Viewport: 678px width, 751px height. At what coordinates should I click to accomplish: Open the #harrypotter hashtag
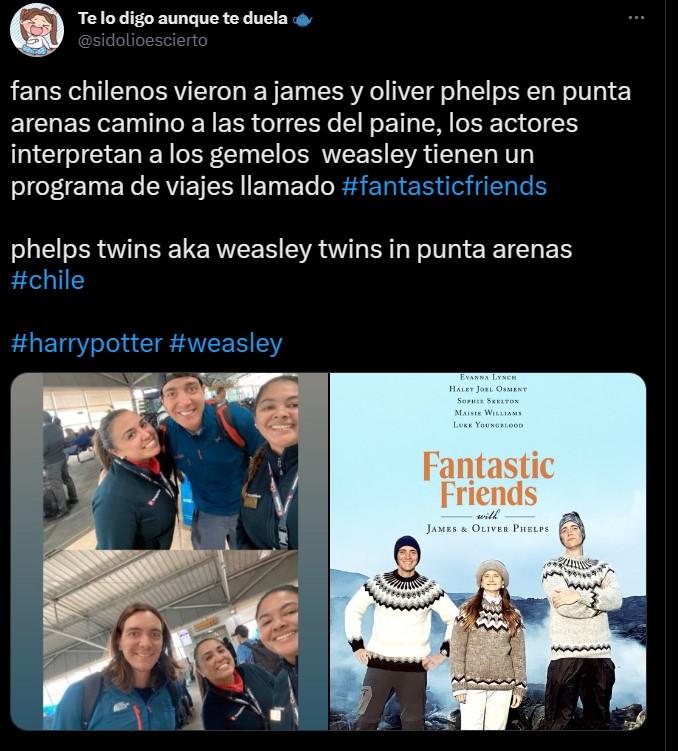click(87, 343)
